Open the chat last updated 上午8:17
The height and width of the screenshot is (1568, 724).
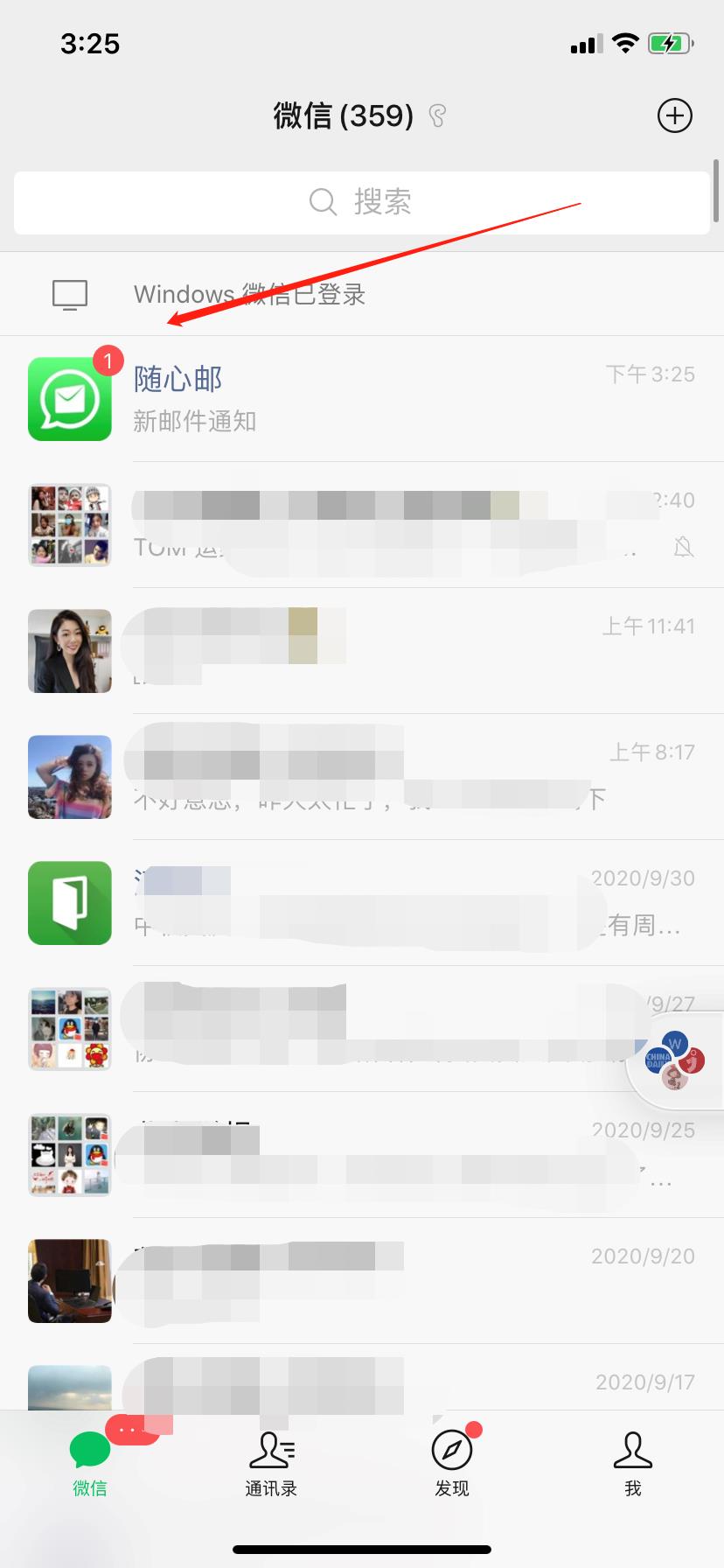coord(361,777)
